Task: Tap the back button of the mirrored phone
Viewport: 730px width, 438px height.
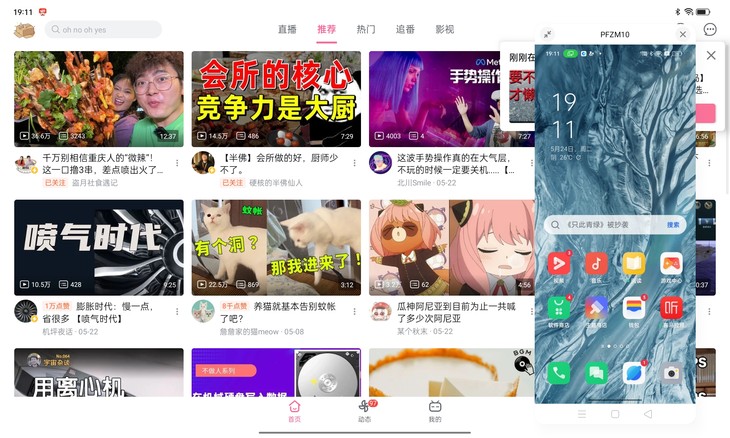Action: pos(648,414)
